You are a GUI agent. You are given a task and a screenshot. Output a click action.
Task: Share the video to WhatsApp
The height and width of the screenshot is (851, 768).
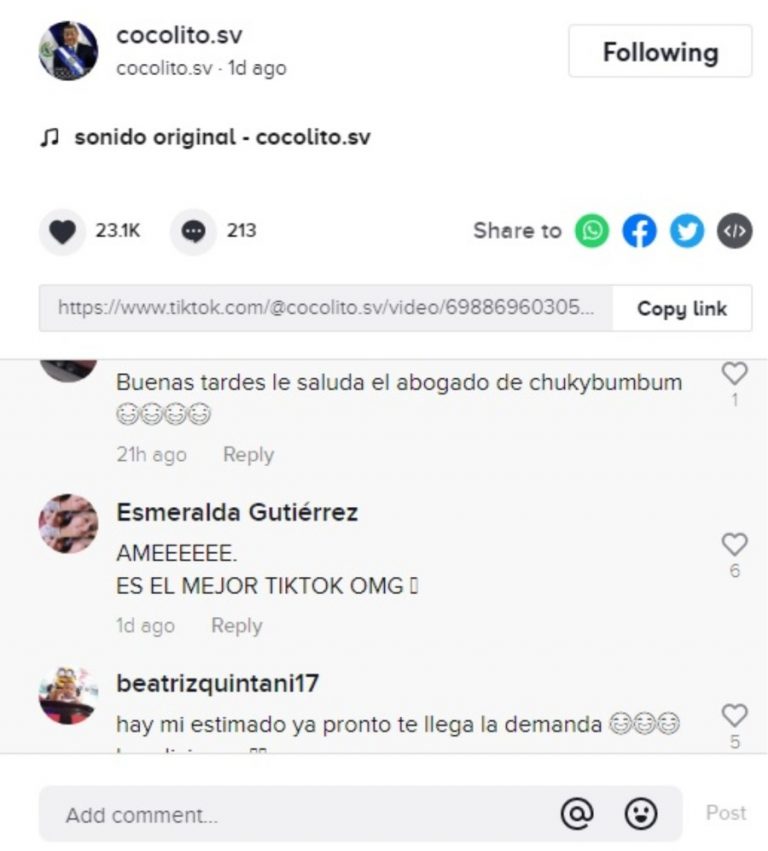pyautogui.click(x=592, y=231)
